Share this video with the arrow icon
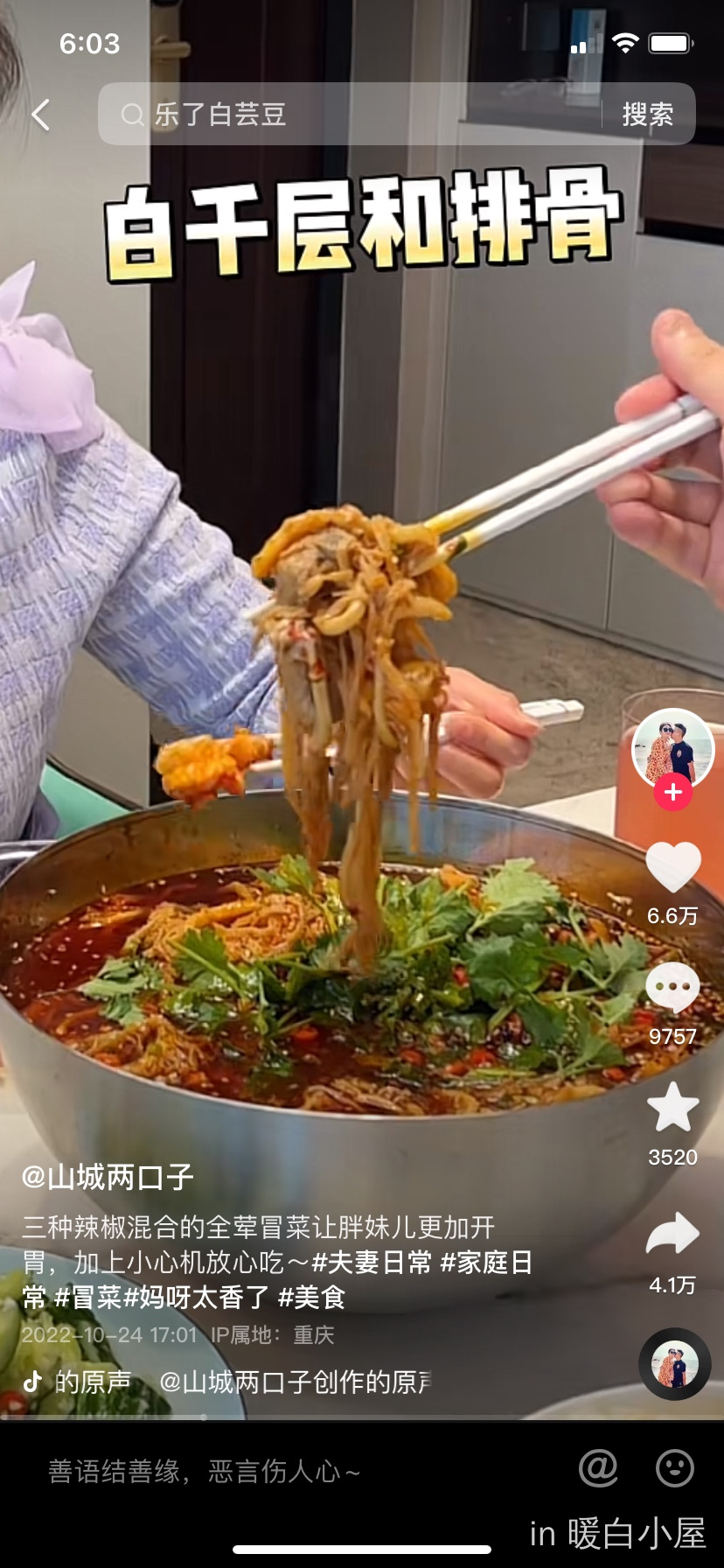This screenshot has height=1568, width=724. coord(672,1235)
